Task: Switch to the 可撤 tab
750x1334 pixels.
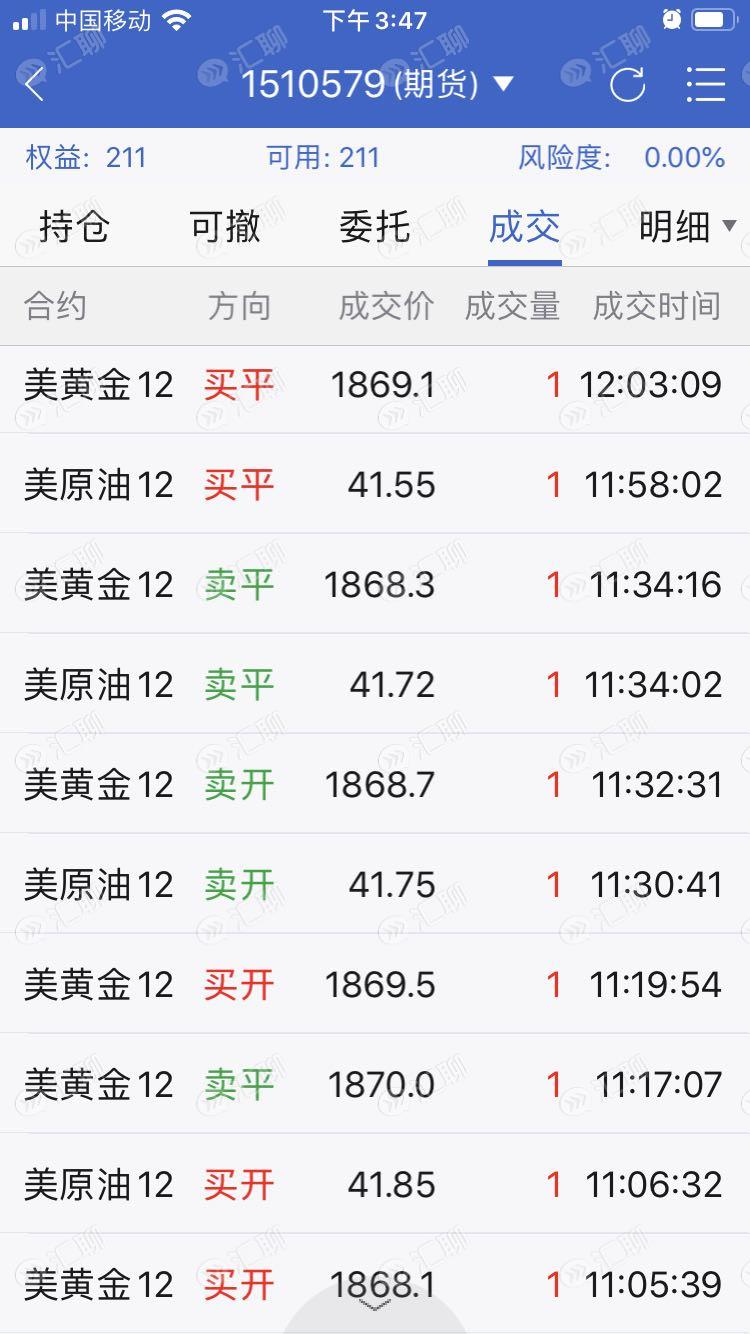Action: (x=225, y=227)
